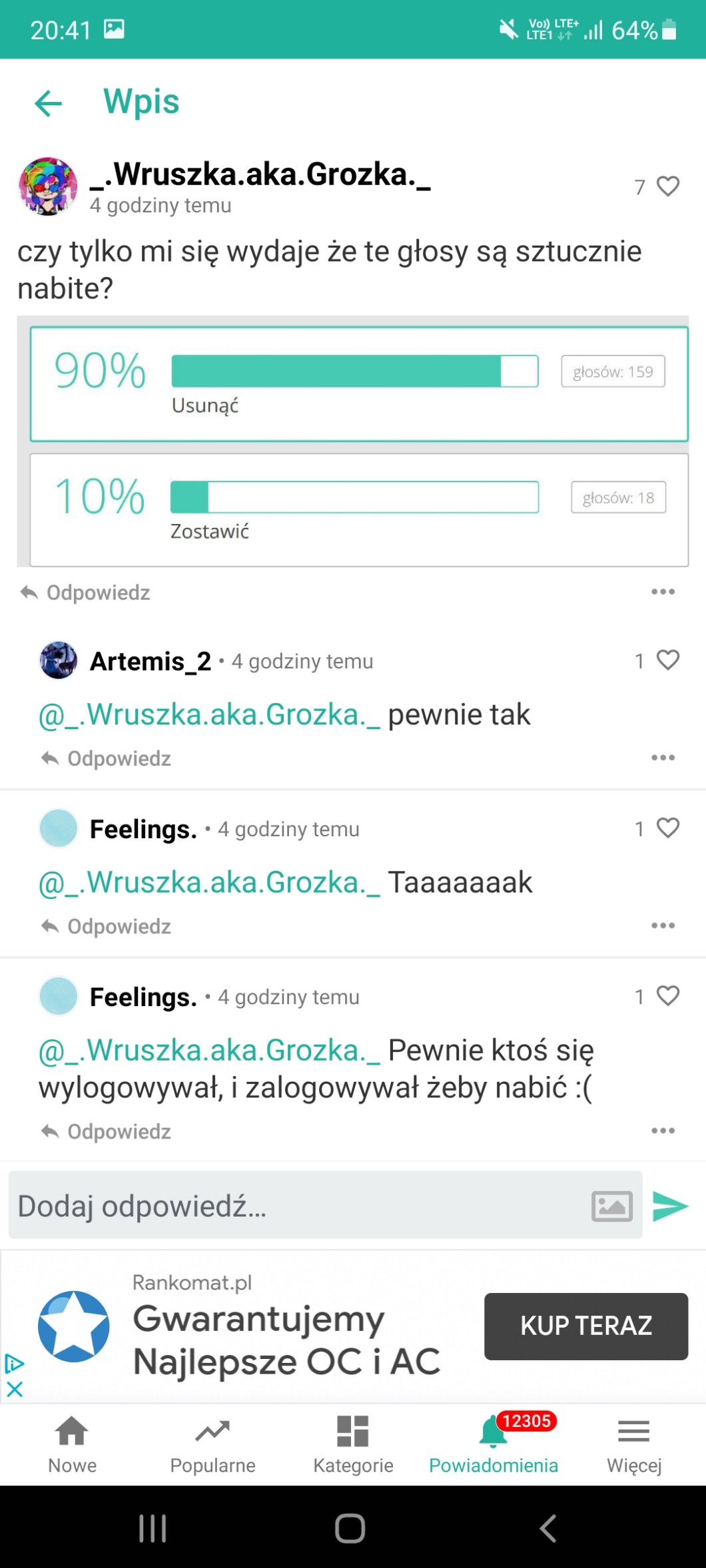Reply to Artemis_2's comment
Viewport: 706px width, 1568px height.
click(x=107, y=758)
